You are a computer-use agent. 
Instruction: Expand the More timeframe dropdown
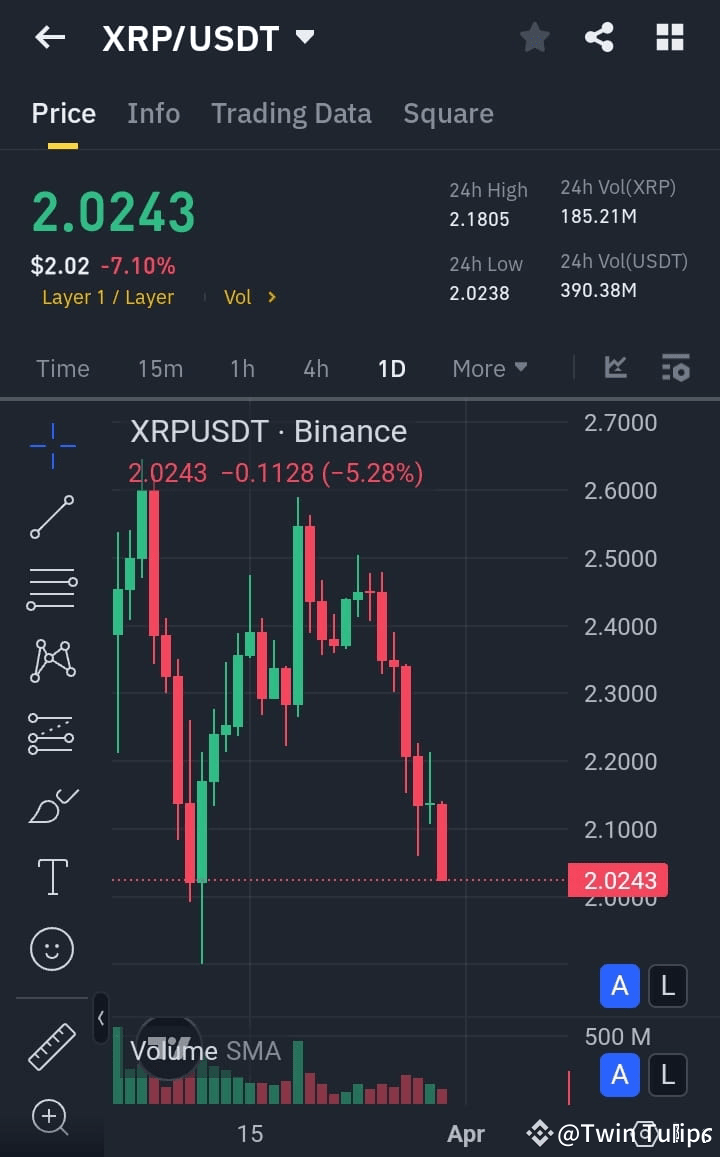489,368
